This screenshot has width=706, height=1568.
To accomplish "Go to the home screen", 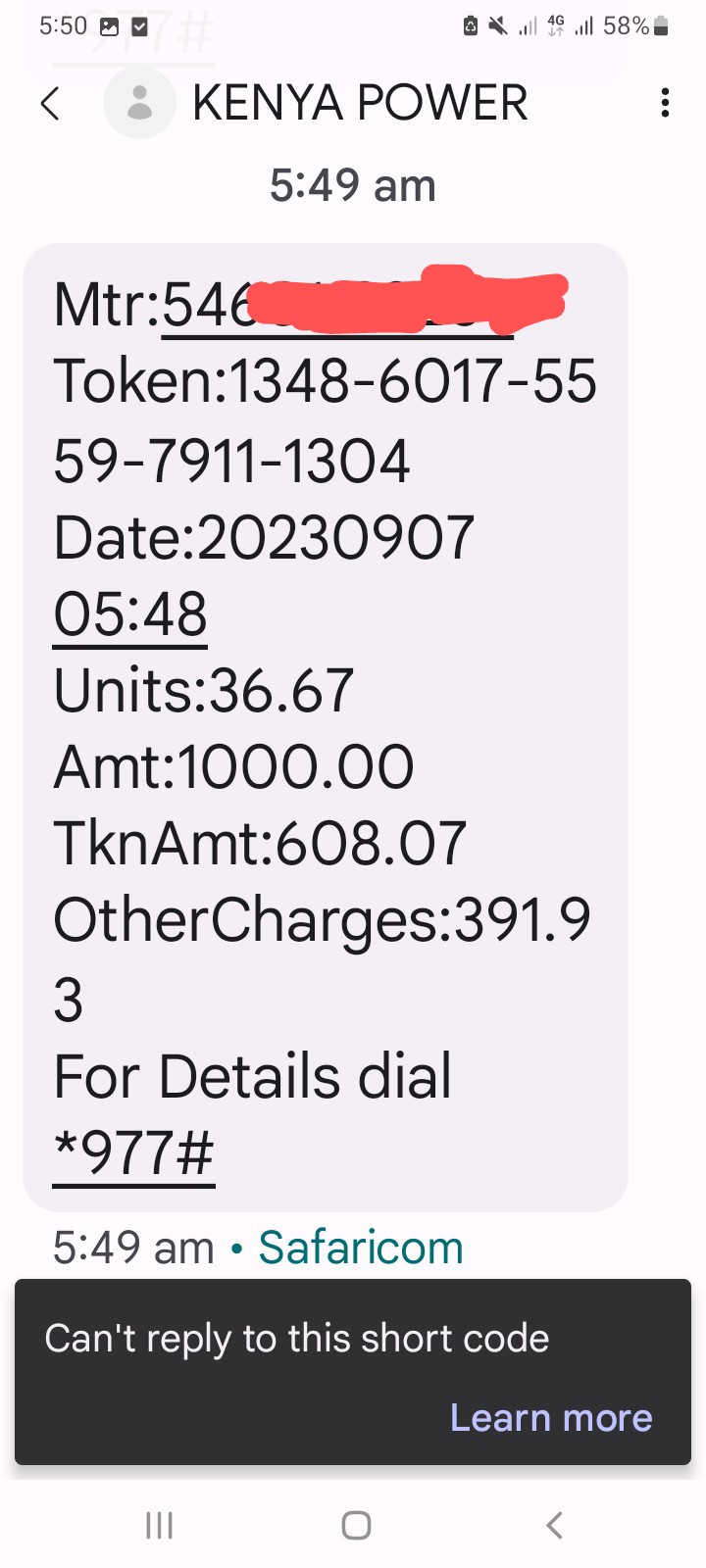I will tap(356, 1525).
